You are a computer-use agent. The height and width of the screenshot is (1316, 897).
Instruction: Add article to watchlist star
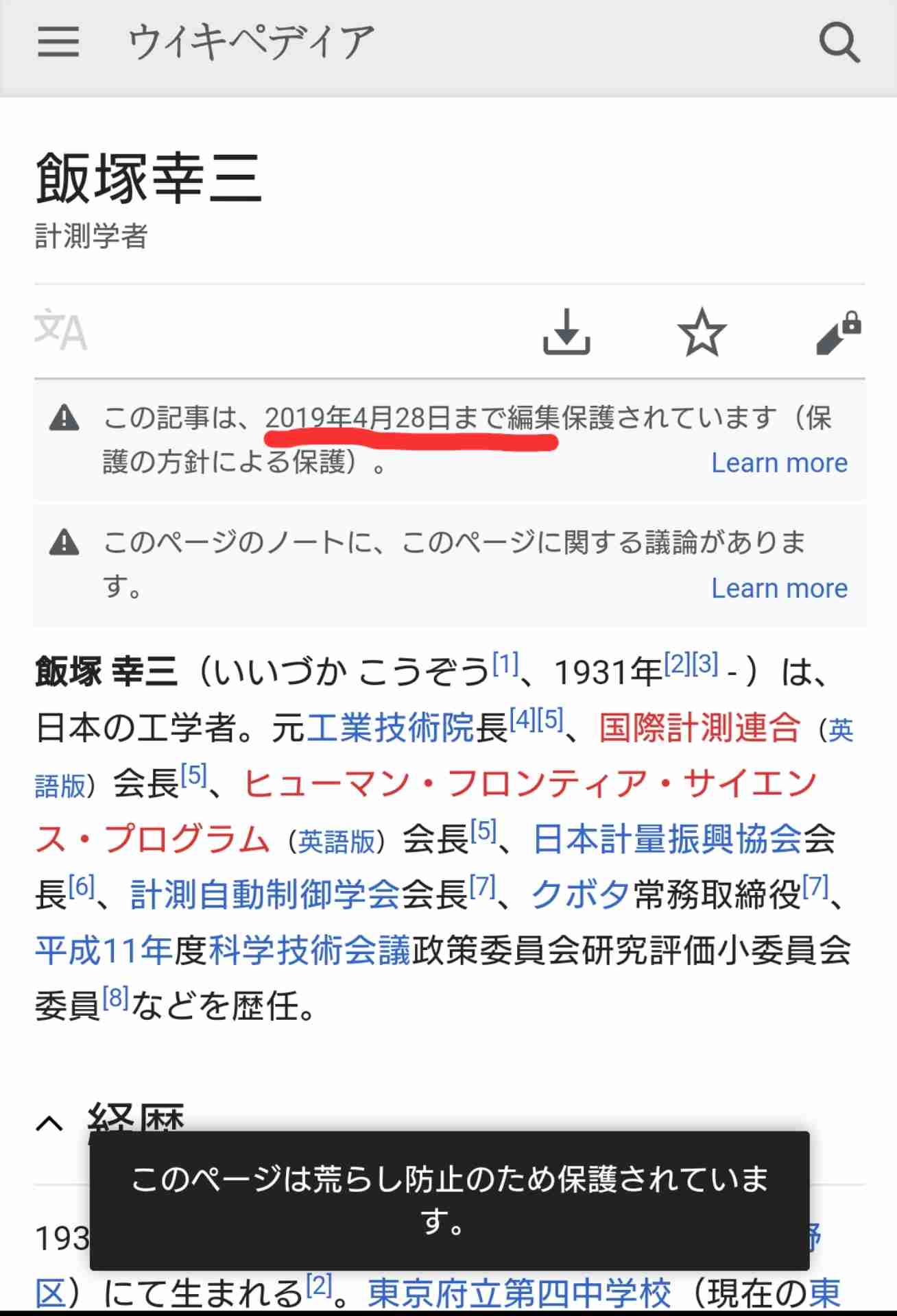coord(702,332)
